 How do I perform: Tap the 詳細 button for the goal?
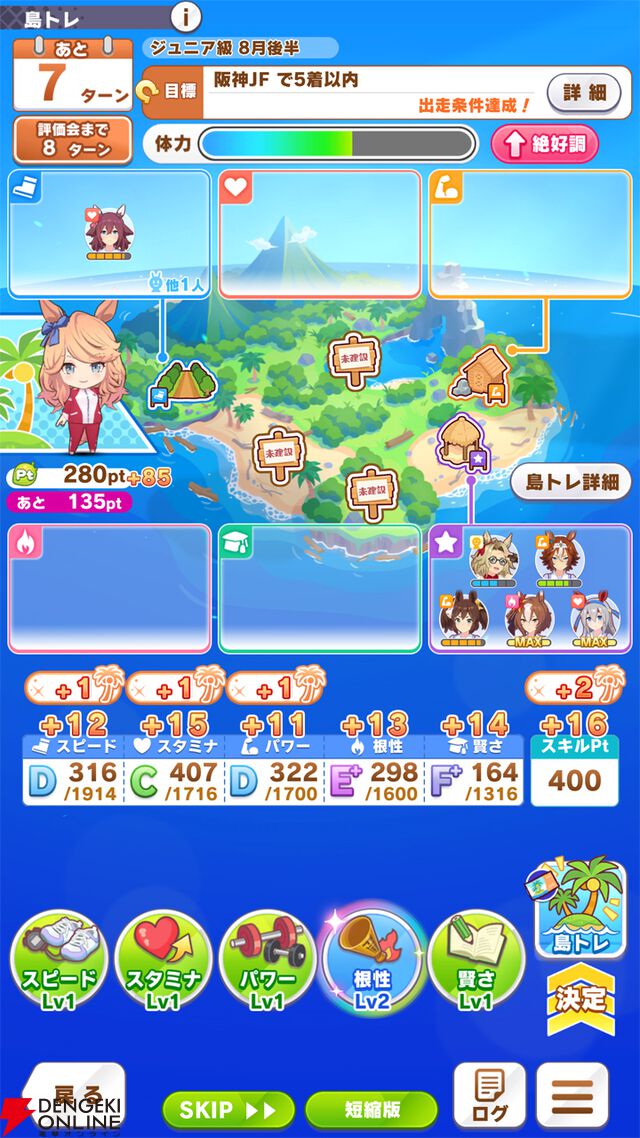coord(584,93)
